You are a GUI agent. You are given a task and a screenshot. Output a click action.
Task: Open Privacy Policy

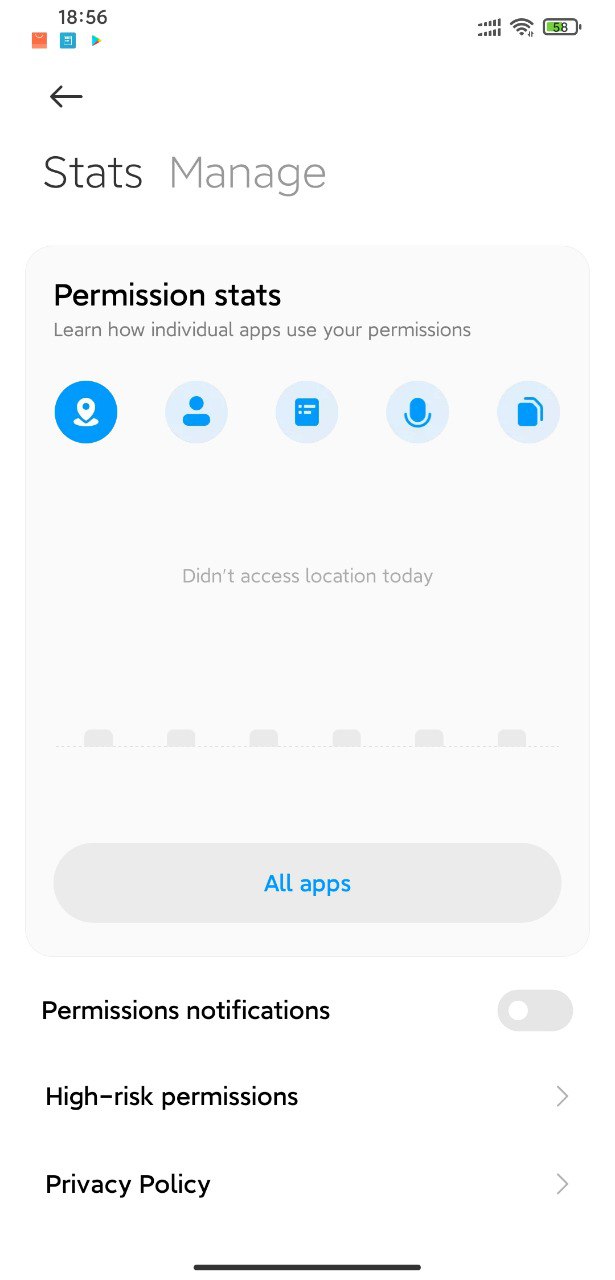(307, 1184)
